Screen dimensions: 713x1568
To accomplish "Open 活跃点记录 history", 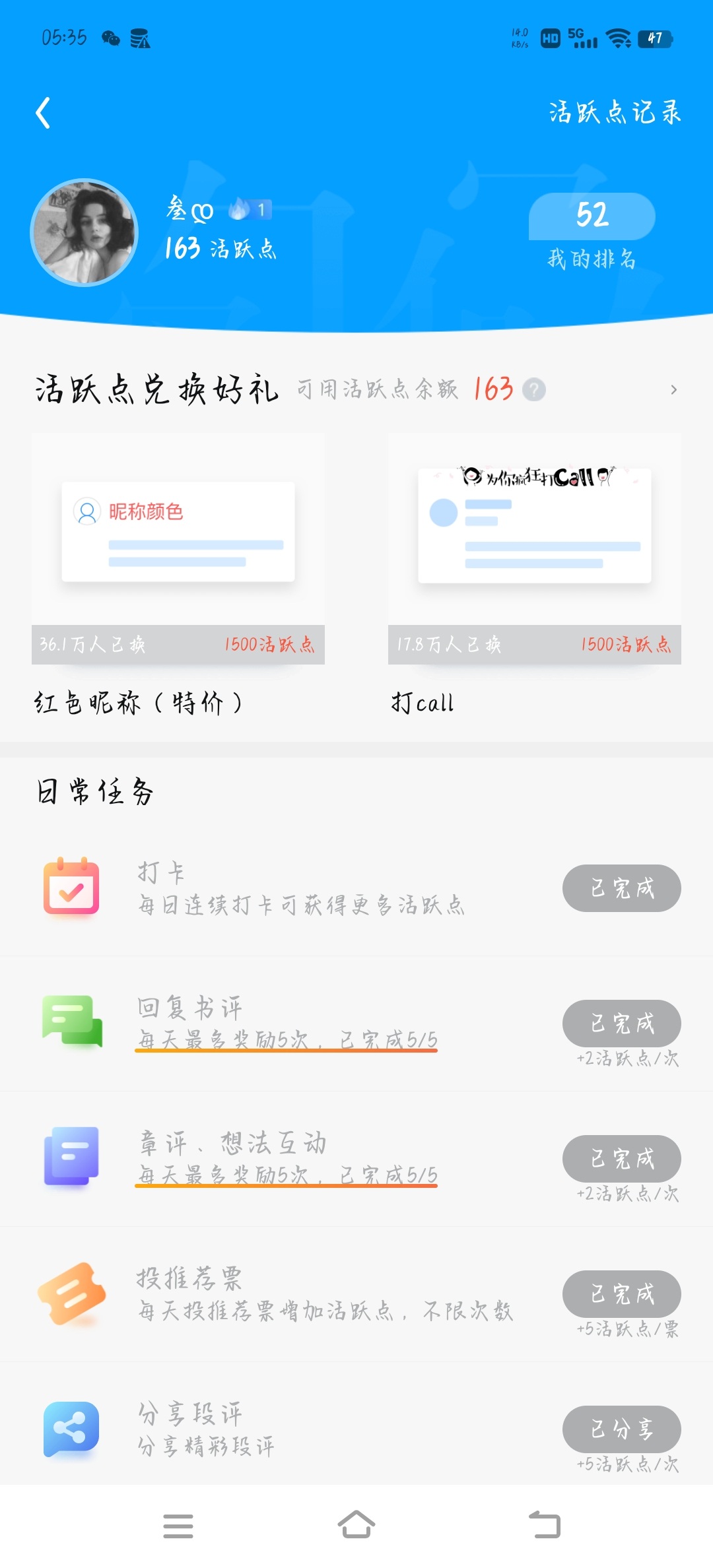I will click(615, 112).
